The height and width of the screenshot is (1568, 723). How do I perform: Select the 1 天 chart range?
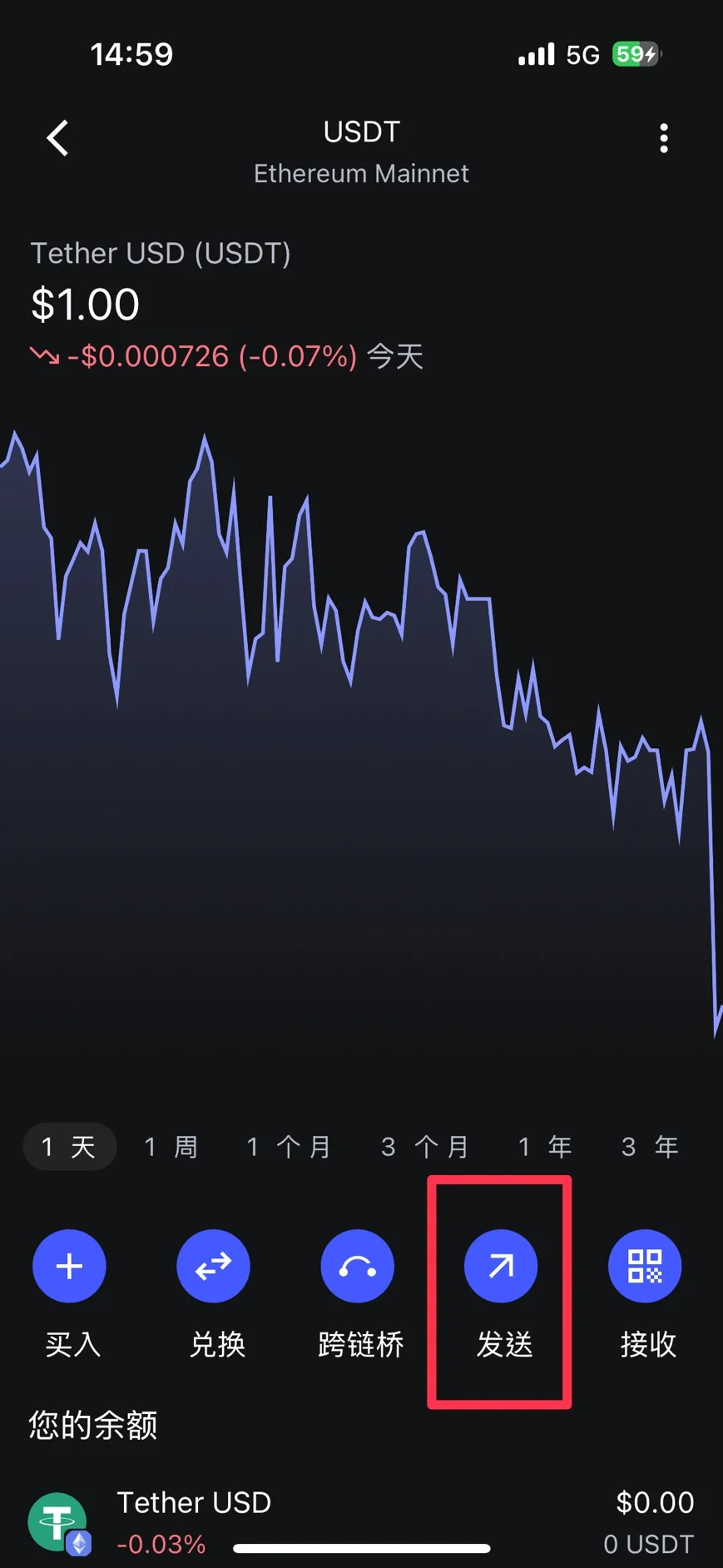[x=69, y=1147]
